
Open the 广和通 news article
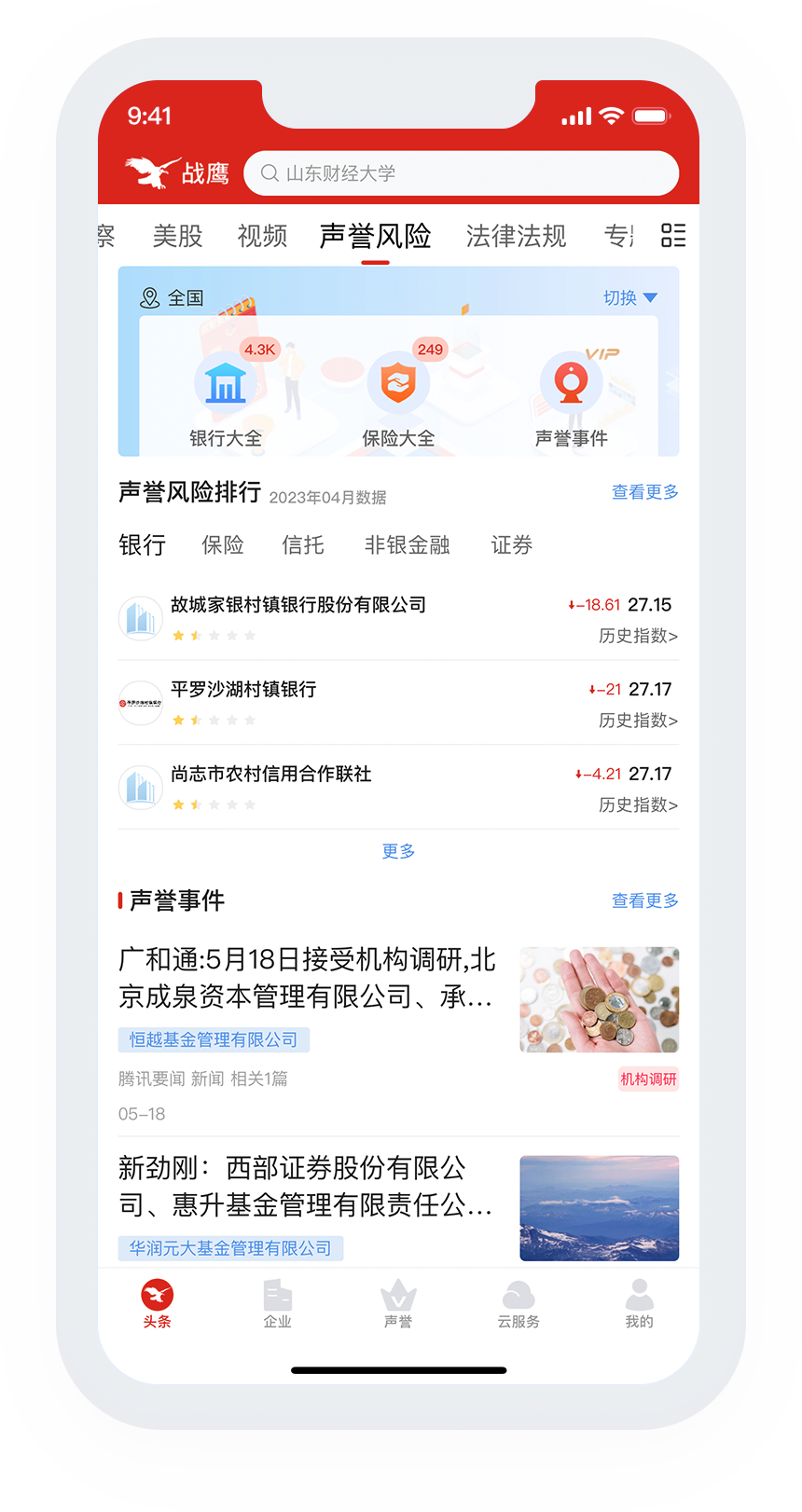[308, 978]
